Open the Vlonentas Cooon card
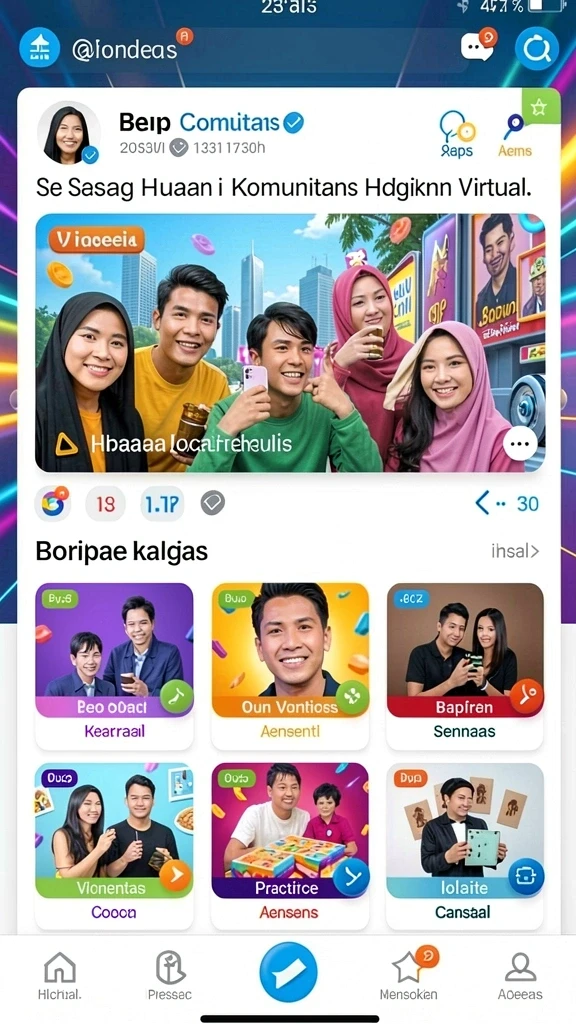The height and width of the screenshot is (1024, 576). [114, 846]
